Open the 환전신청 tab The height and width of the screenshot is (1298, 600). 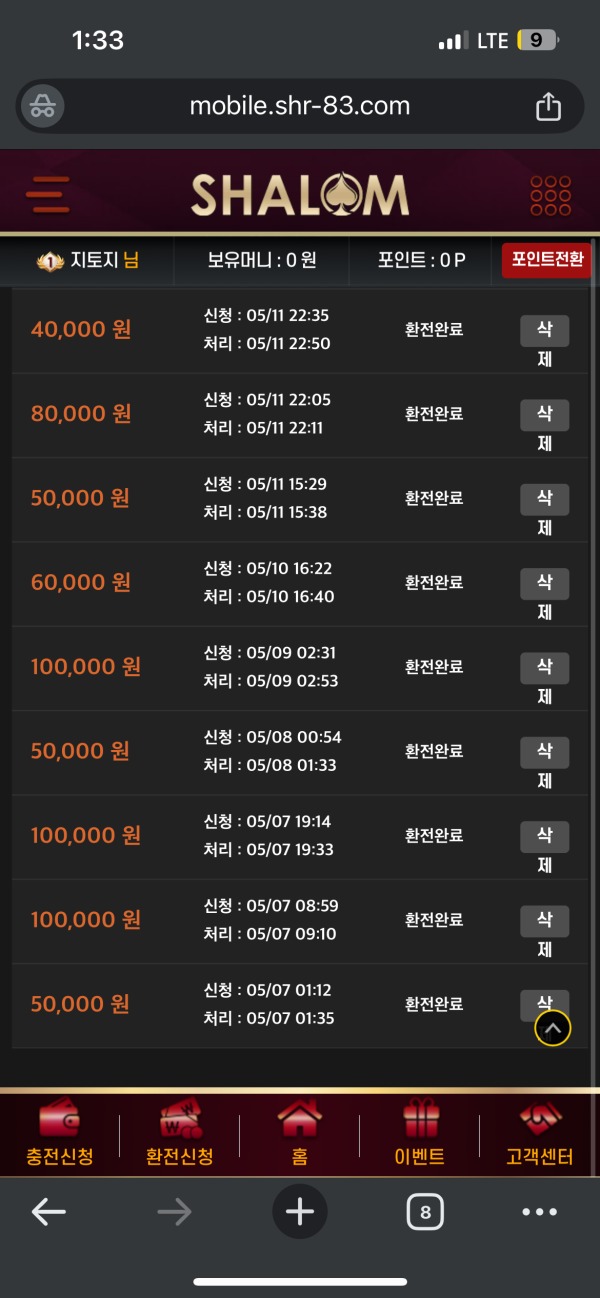[180, 1135]
